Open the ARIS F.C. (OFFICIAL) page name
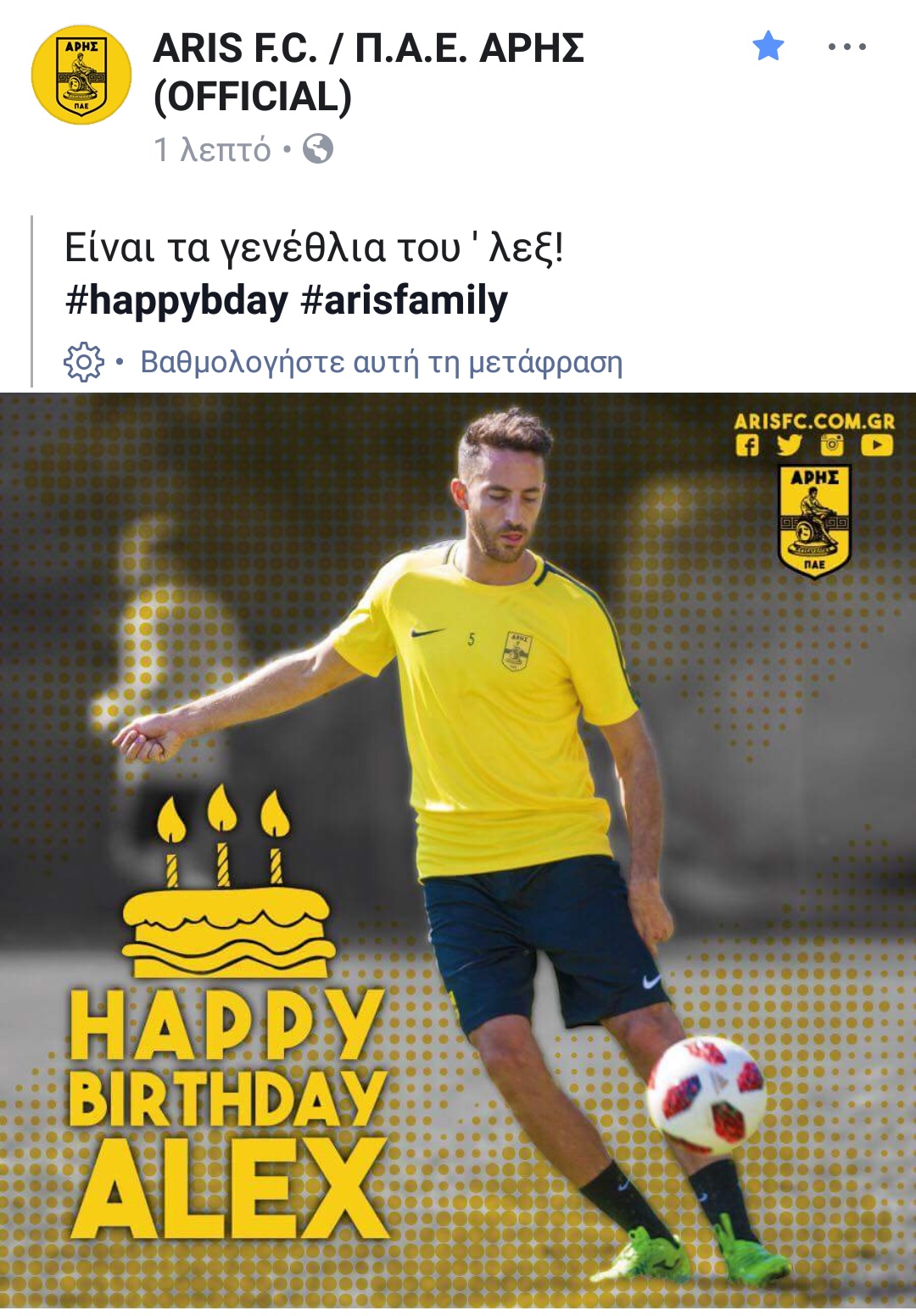 [x=368, y=71]
